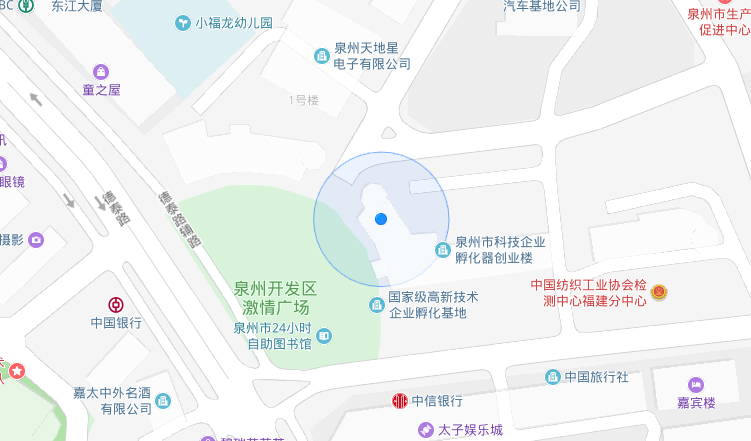Select the 嘉太中外名酒有限公司 marker

pos(164,400)
